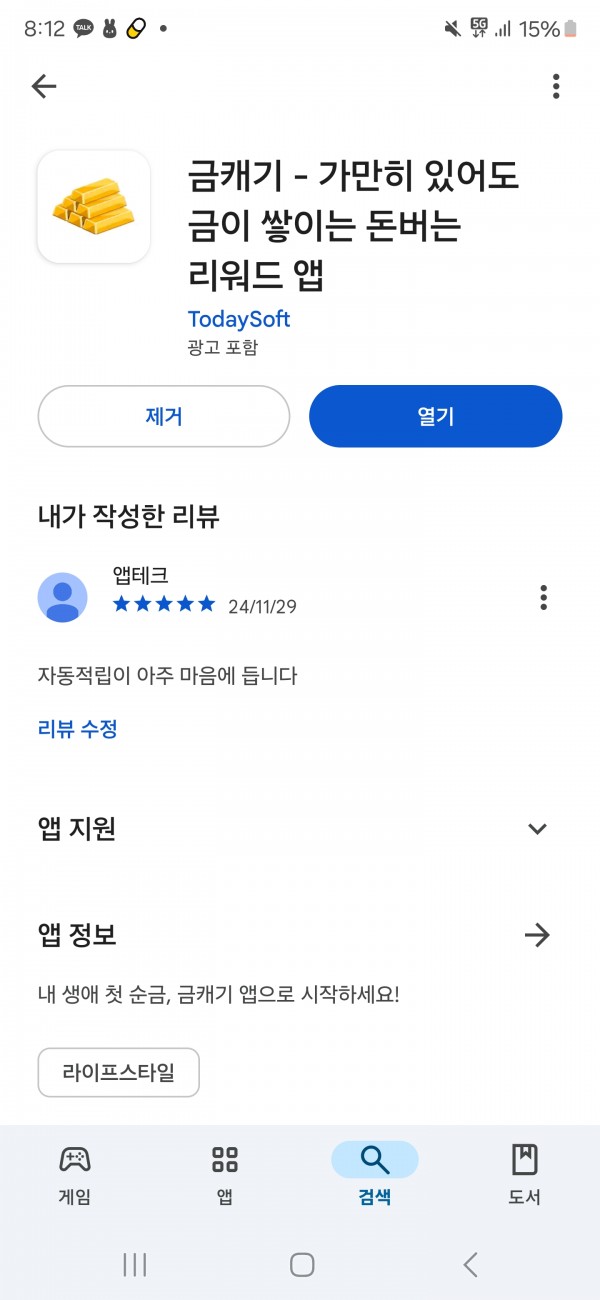This screenshot has height=1300, width=600.
Task: Launch the app with the 열기 button
Action: coord(436,416)
